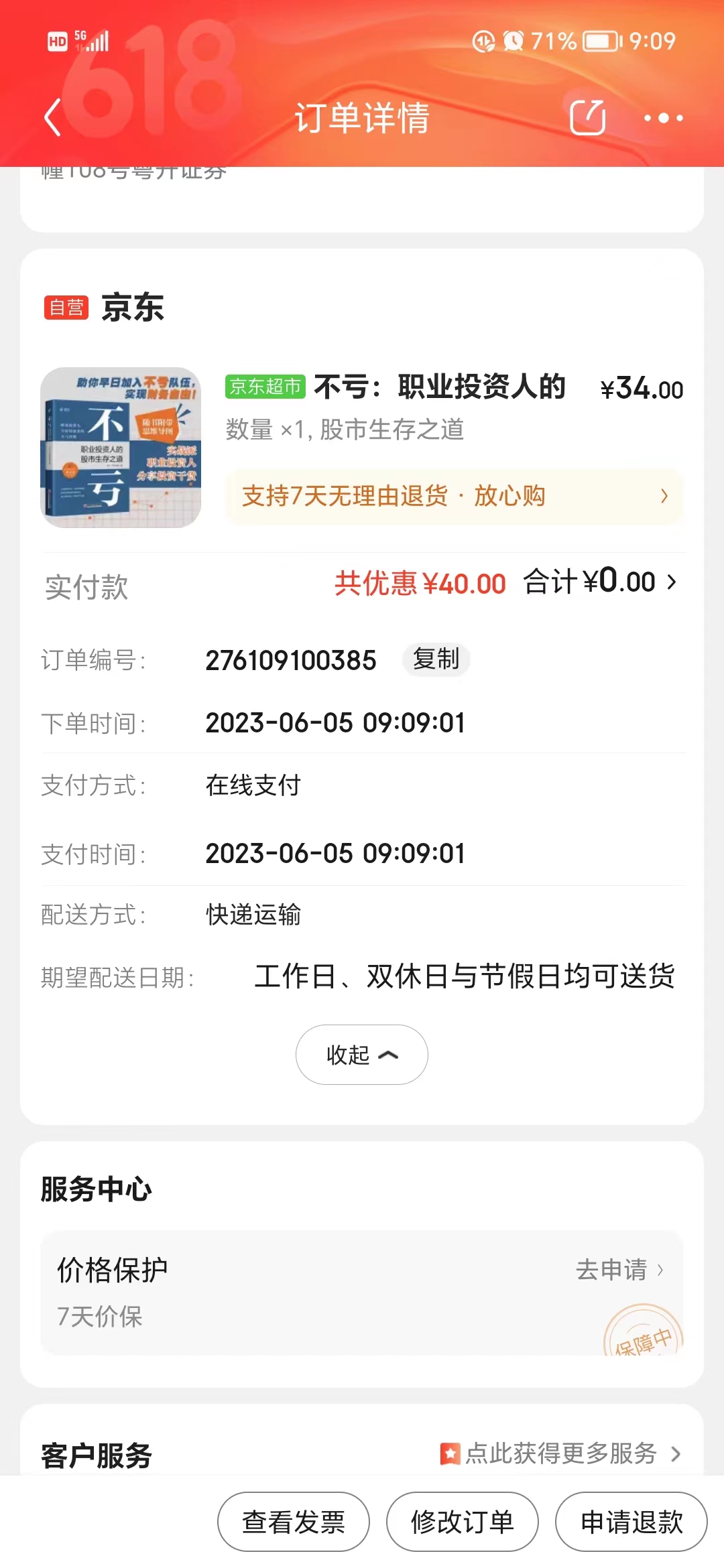724x1568 pixels.
Task: View the invoice via 查看发票
Action: click(294, 1522)
